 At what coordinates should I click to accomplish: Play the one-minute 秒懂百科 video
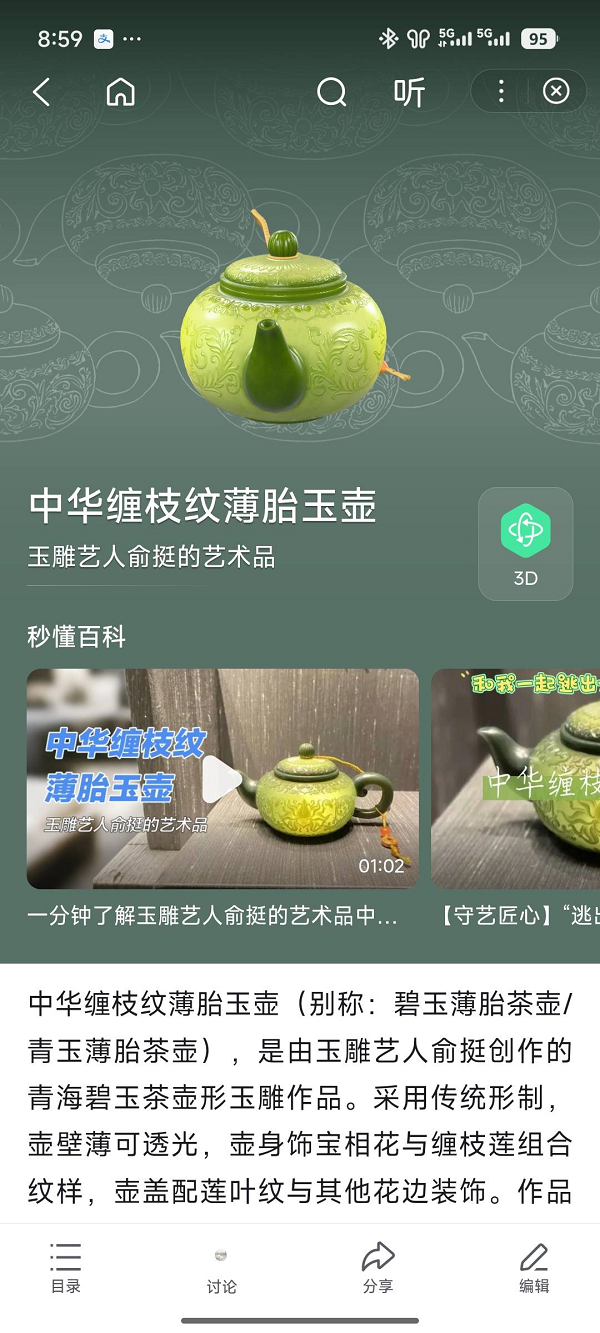coord(222,779)
